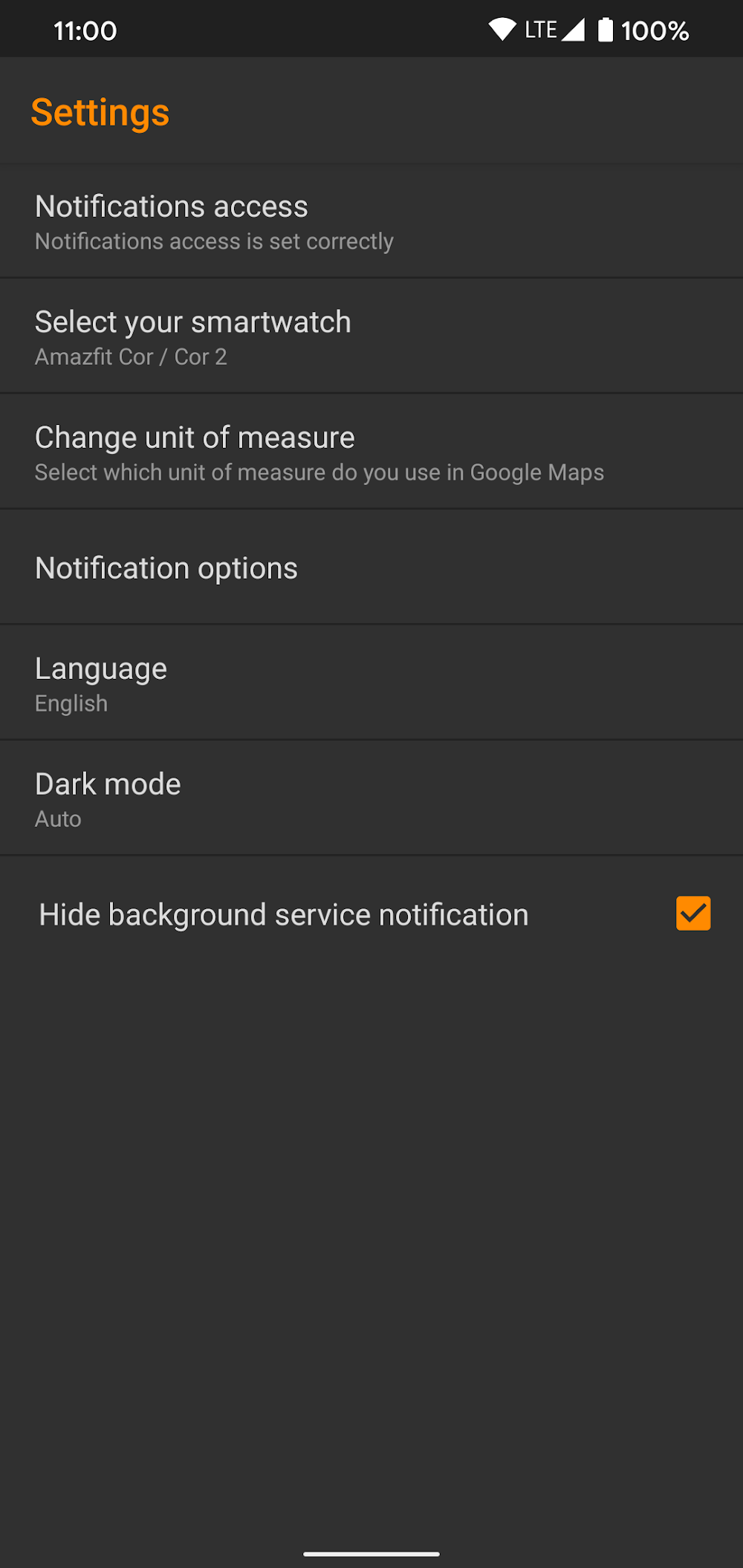Open Dark mode setting
Screen dimensions: 743x1568
[x=371, y=798]
